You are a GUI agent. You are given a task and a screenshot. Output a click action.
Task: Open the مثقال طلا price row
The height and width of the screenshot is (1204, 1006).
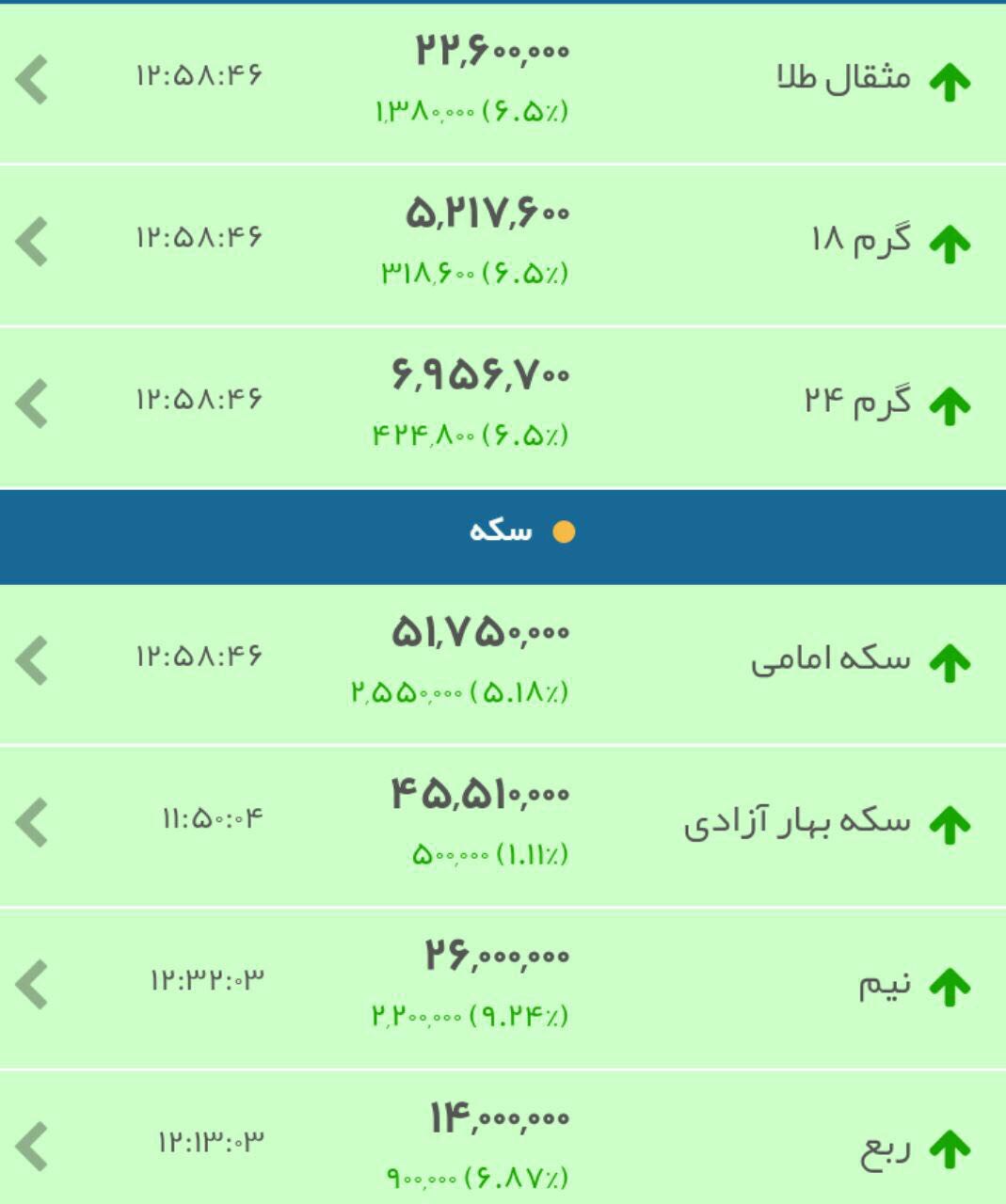[x=503, y=82]
